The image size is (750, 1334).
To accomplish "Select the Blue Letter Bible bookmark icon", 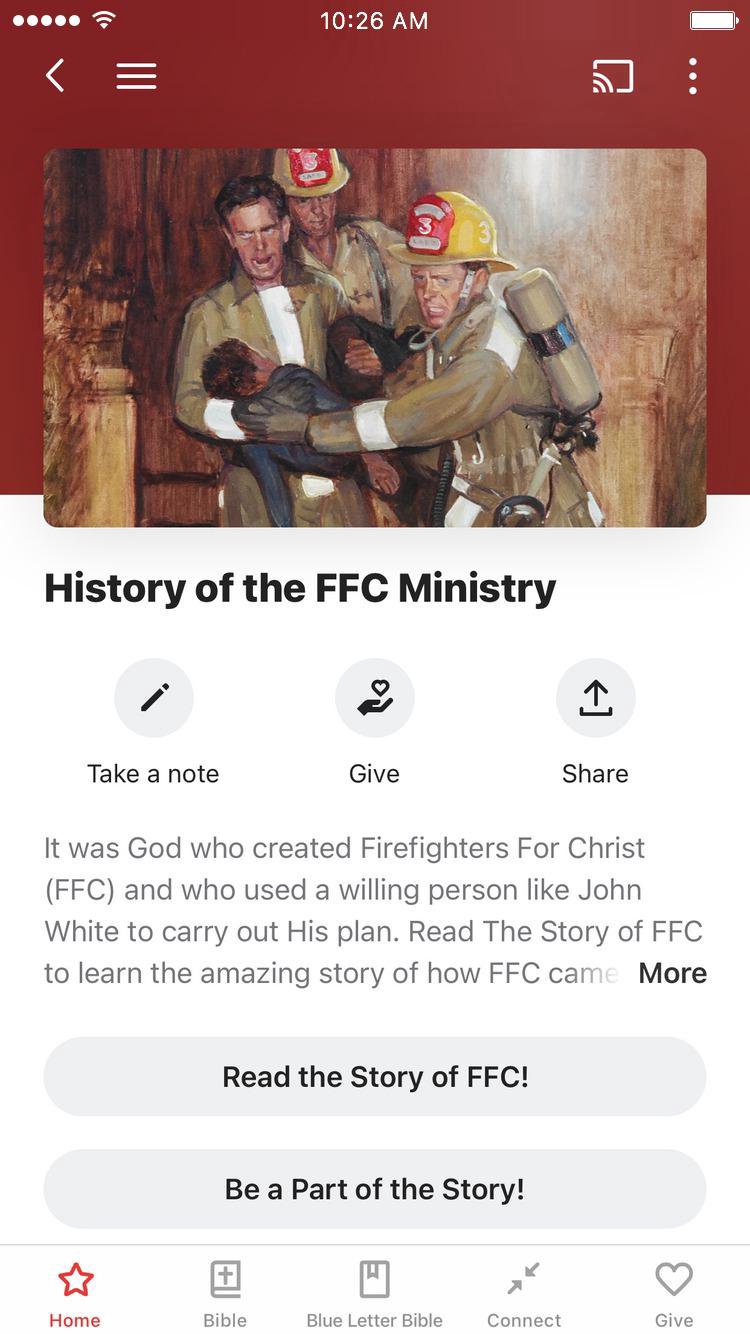I will (374, 1279).
